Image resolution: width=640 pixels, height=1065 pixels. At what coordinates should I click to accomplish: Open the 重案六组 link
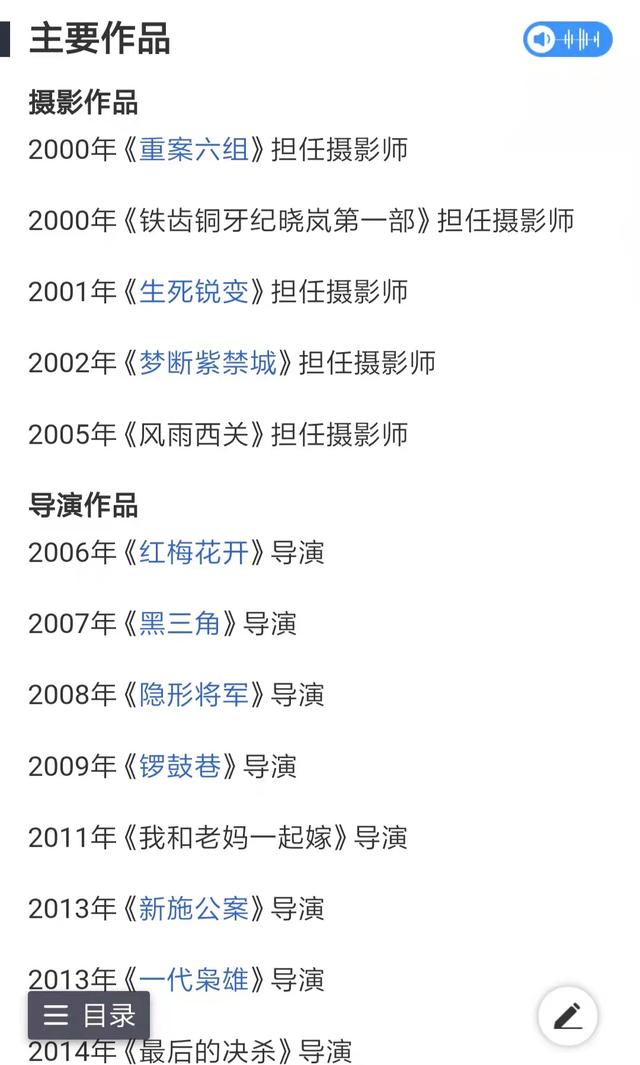click(194, 149)
